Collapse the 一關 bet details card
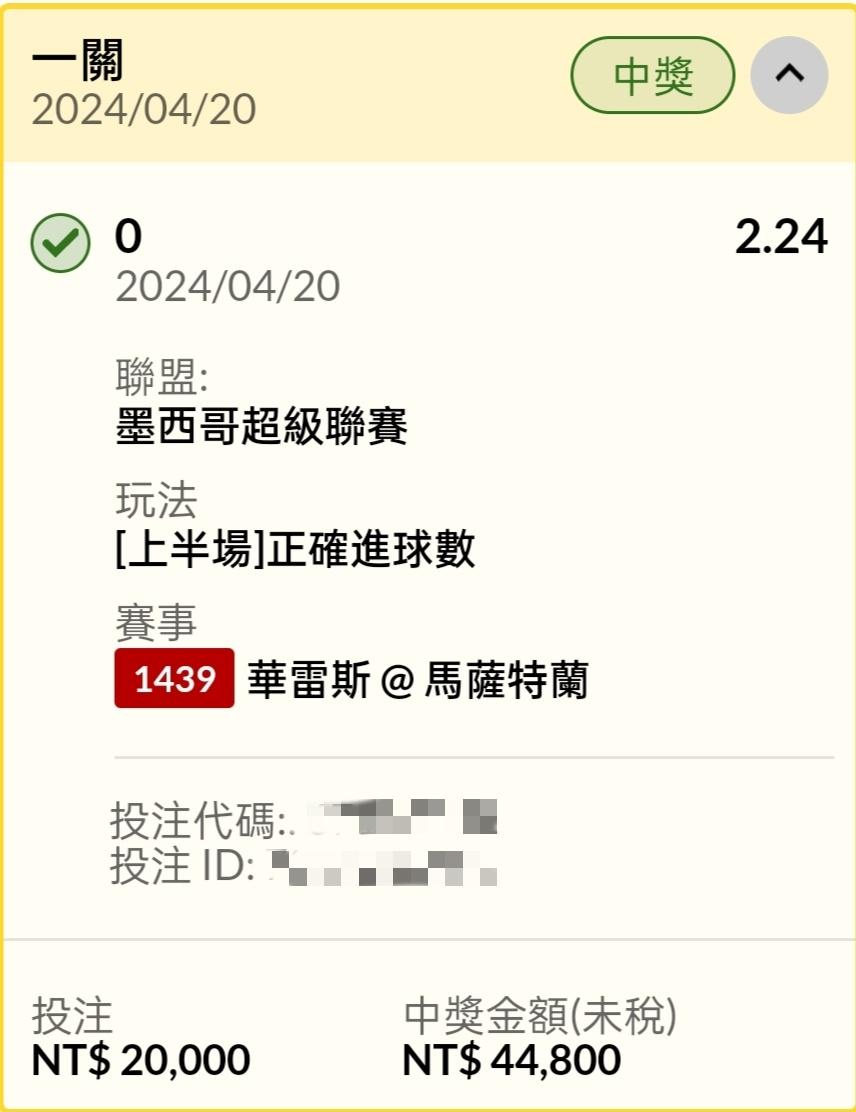Screen dimensions: 856x1112 [789, 75]
